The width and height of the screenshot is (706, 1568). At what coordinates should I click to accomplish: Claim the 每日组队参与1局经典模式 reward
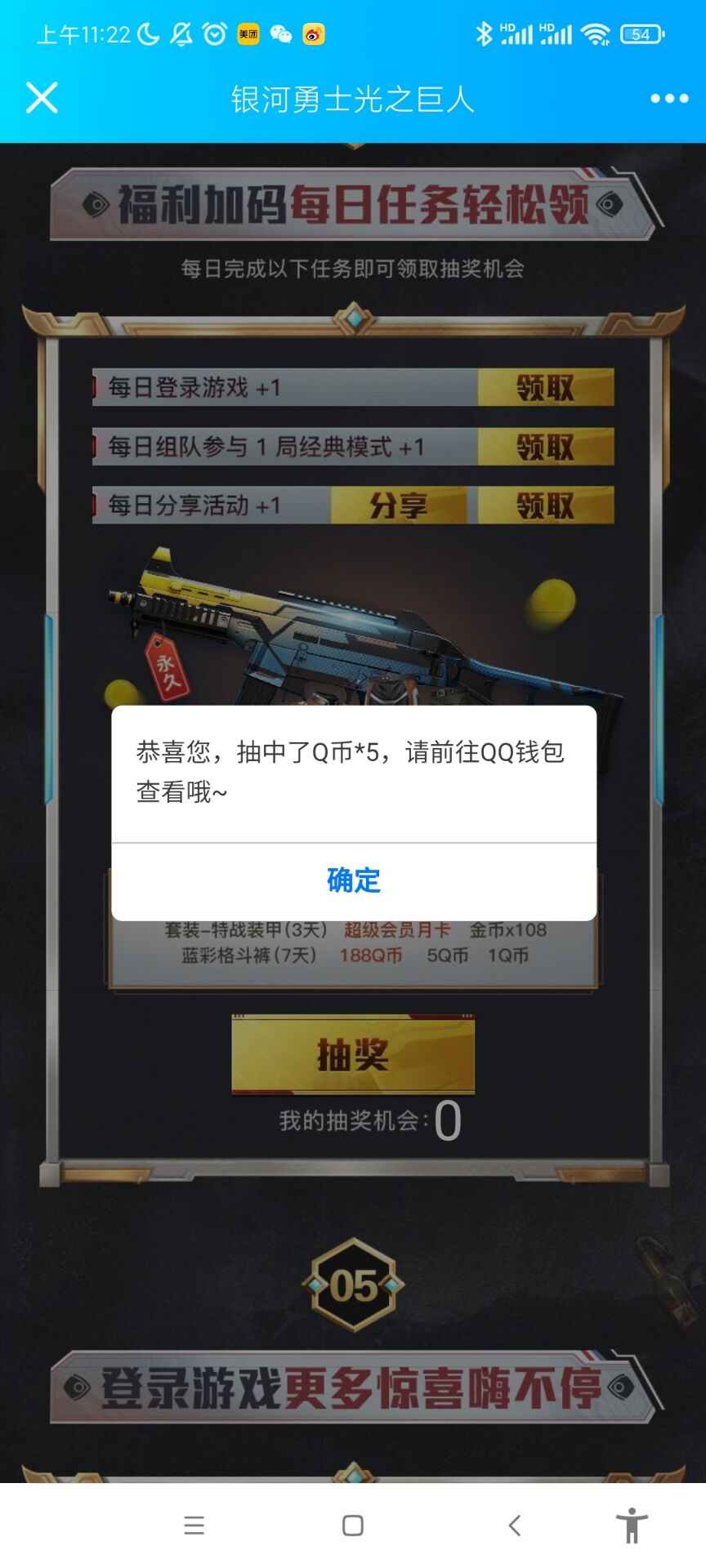pos(545,447)
